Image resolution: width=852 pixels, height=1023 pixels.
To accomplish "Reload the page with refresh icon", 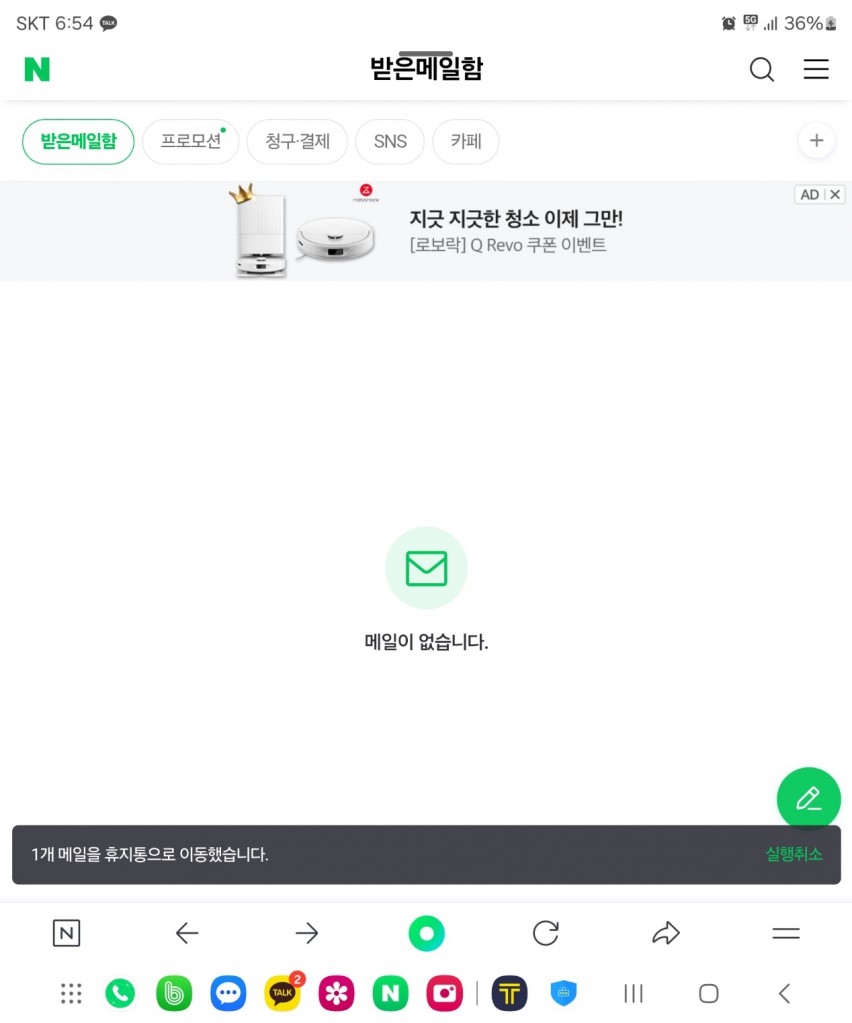I will pos(546,933).
